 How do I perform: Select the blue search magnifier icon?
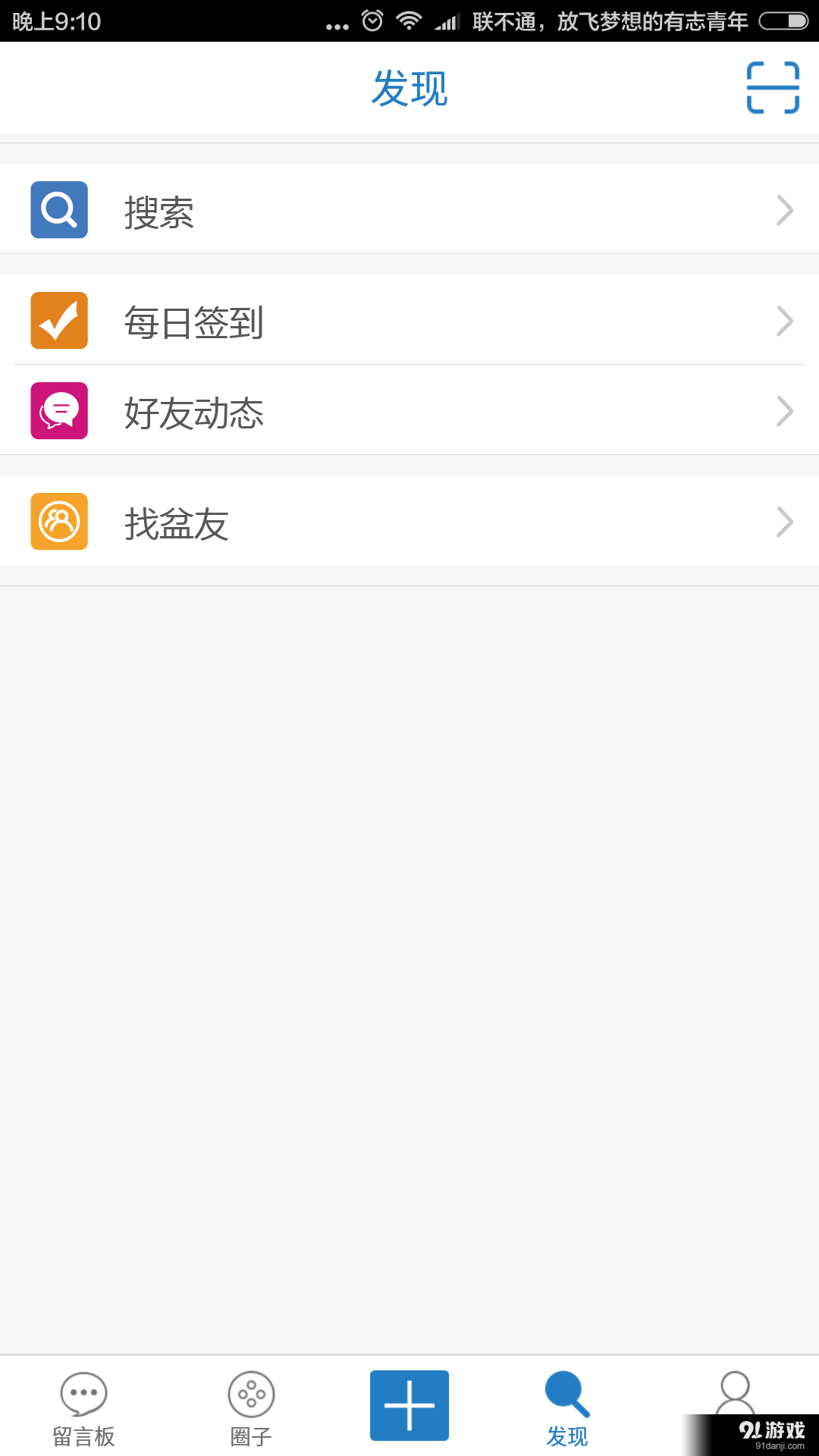click(58, 209)
